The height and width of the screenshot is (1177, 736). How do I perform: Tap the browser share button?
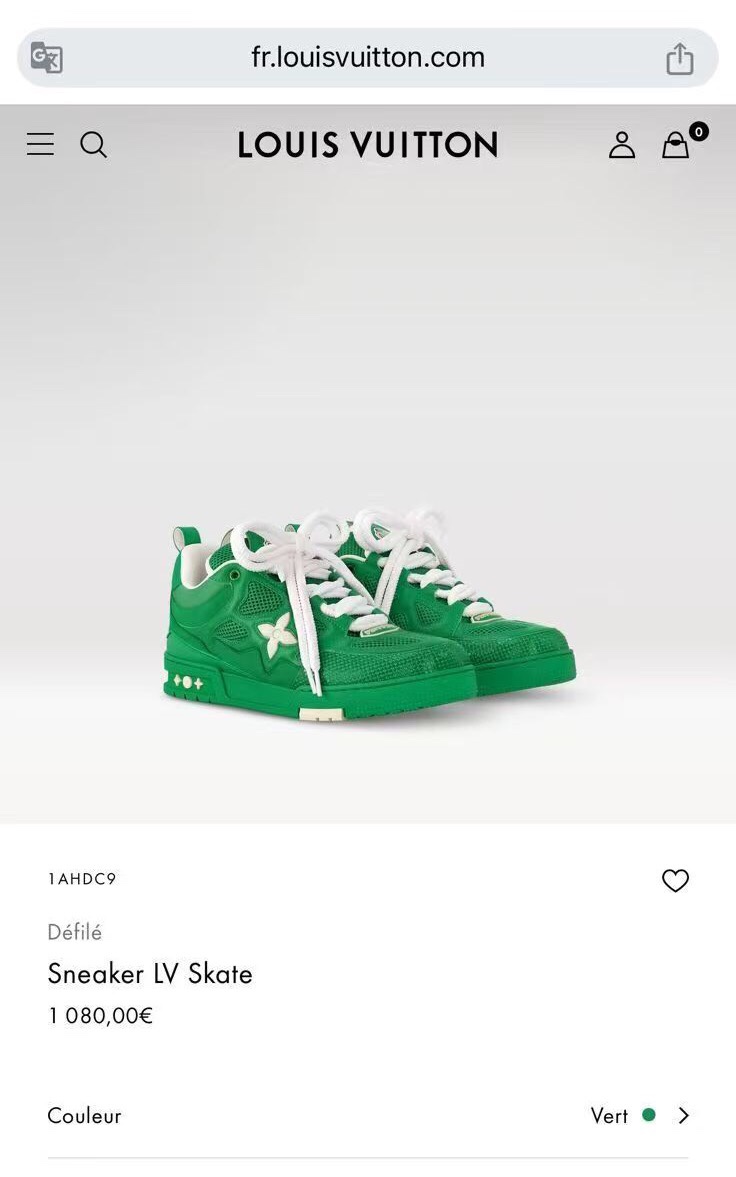point(680,58)
